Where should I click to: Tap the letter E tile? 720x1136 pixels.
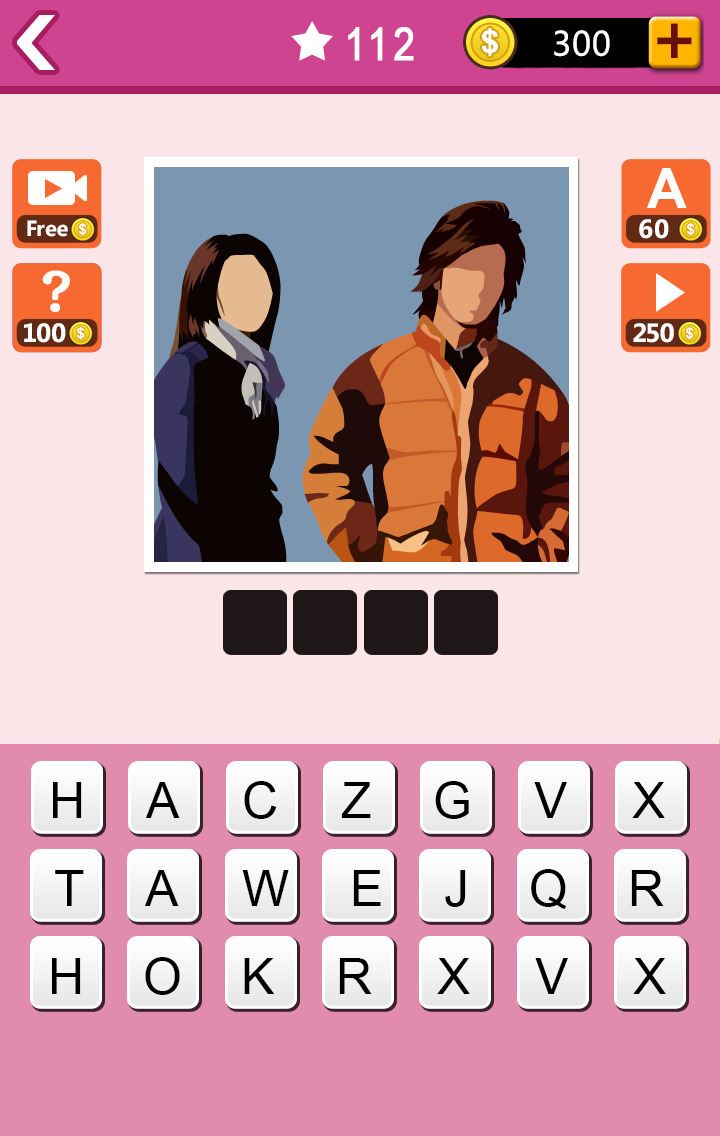point(358,886)
